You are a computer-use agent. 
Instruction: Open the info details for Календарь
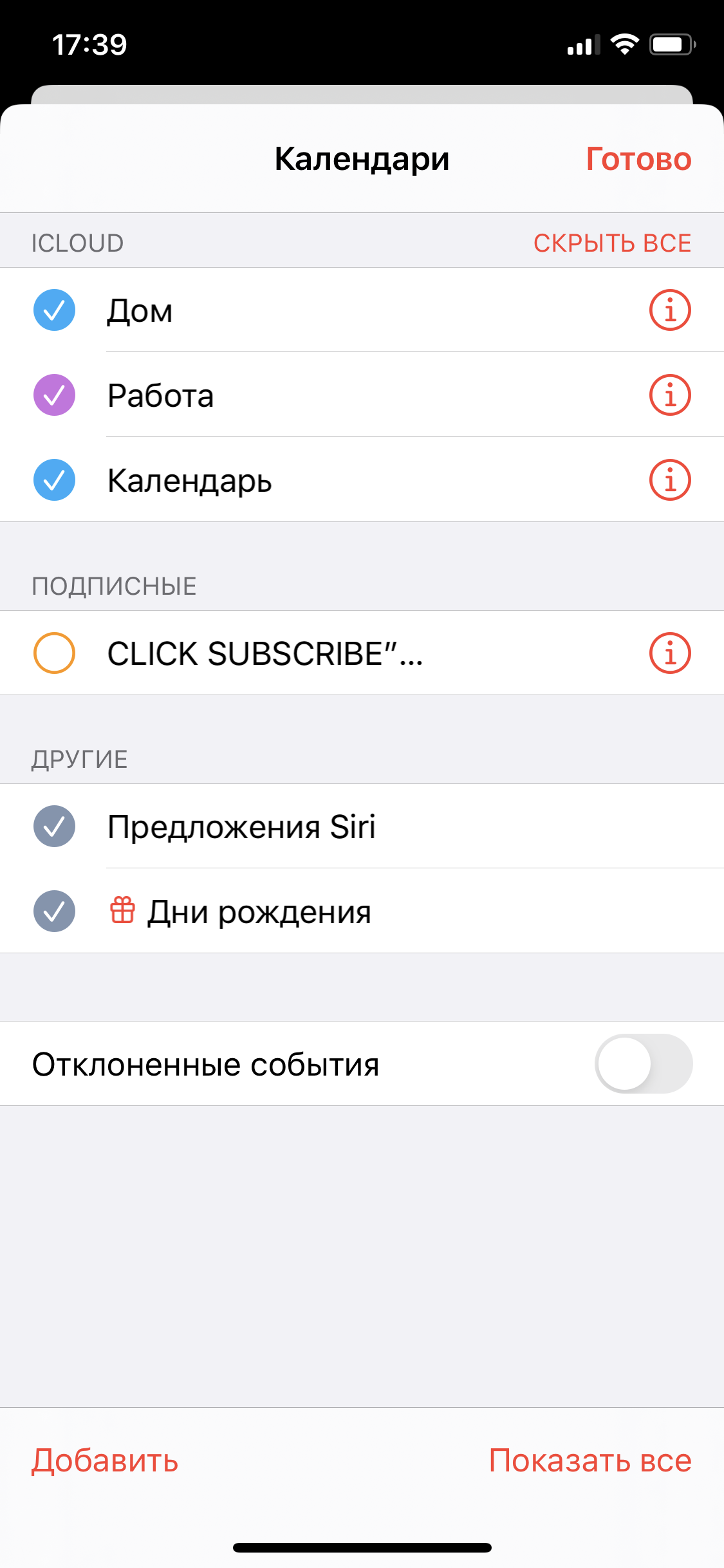669,480
